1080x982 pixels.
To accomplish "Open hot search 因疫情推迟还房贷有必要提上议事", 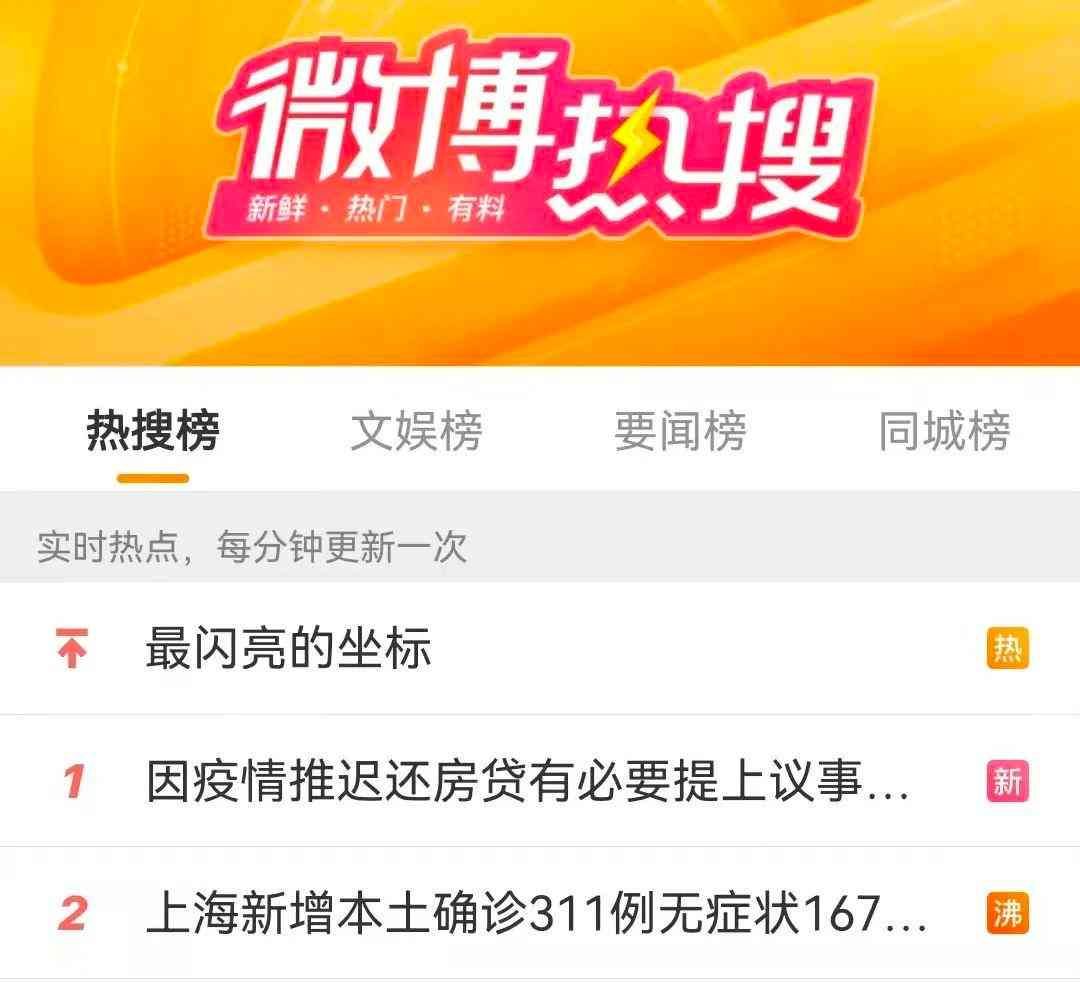I will pos(527,781).
